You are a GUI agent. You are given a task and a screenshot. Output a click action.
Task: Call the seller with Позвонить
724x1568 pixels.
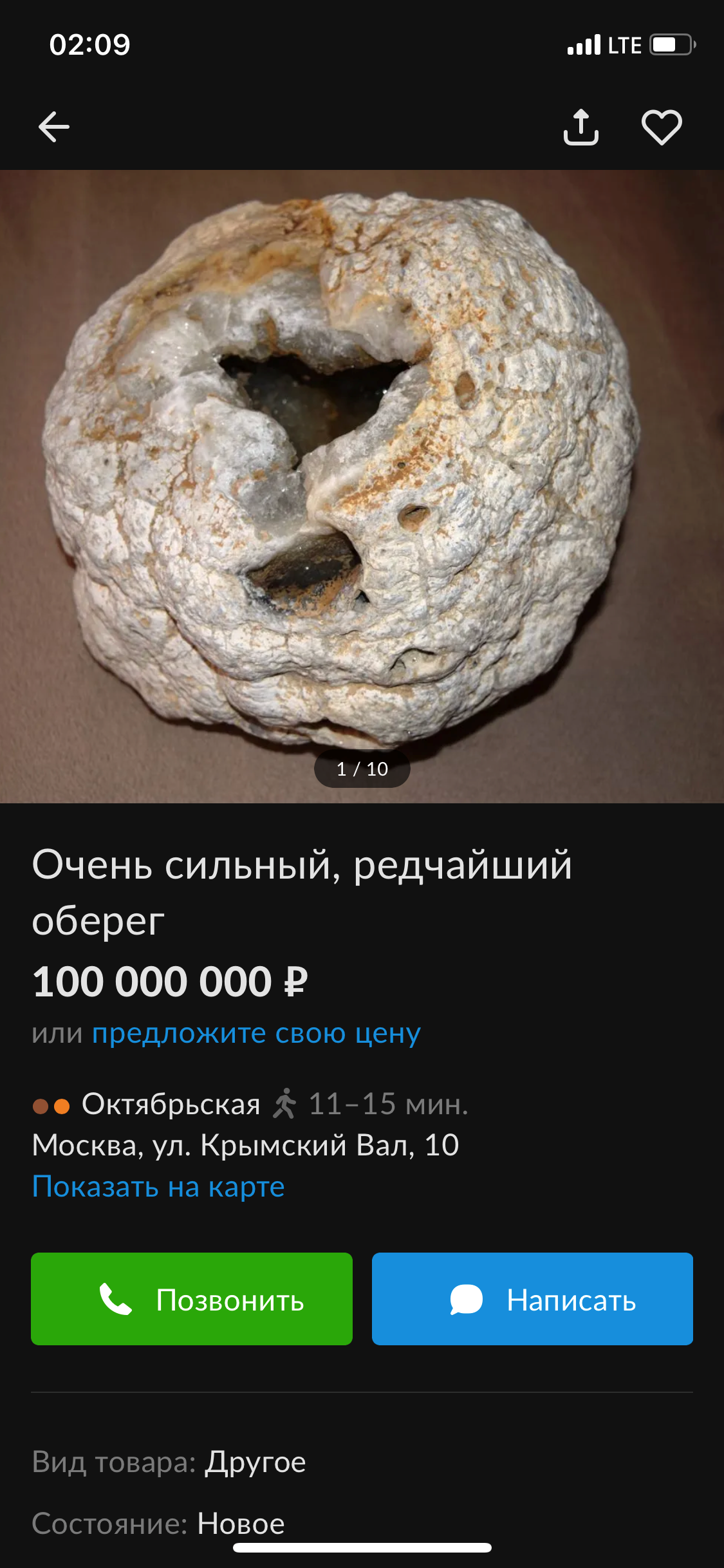tap(192, 1299)
